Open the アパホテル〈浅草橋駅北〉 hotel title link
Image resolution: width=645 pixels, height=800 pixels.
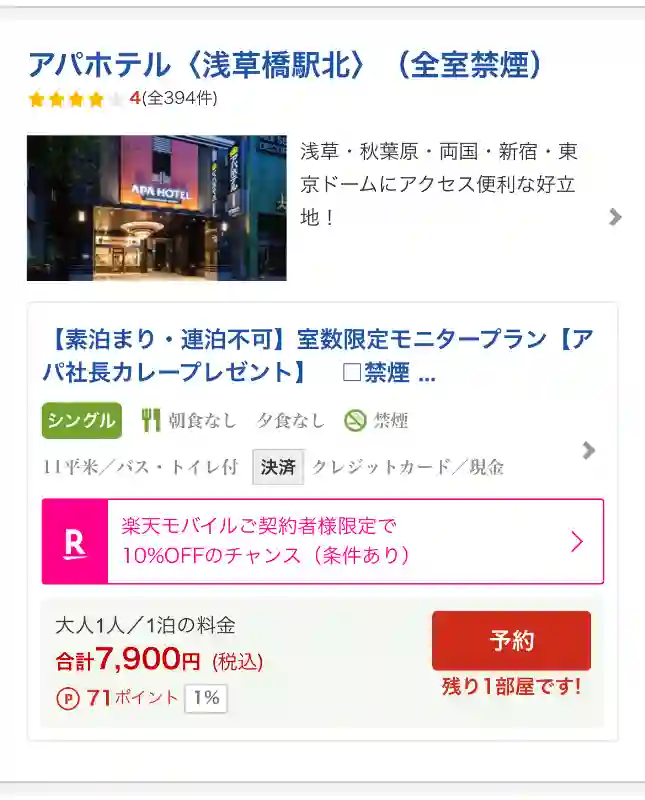(288, 64)
